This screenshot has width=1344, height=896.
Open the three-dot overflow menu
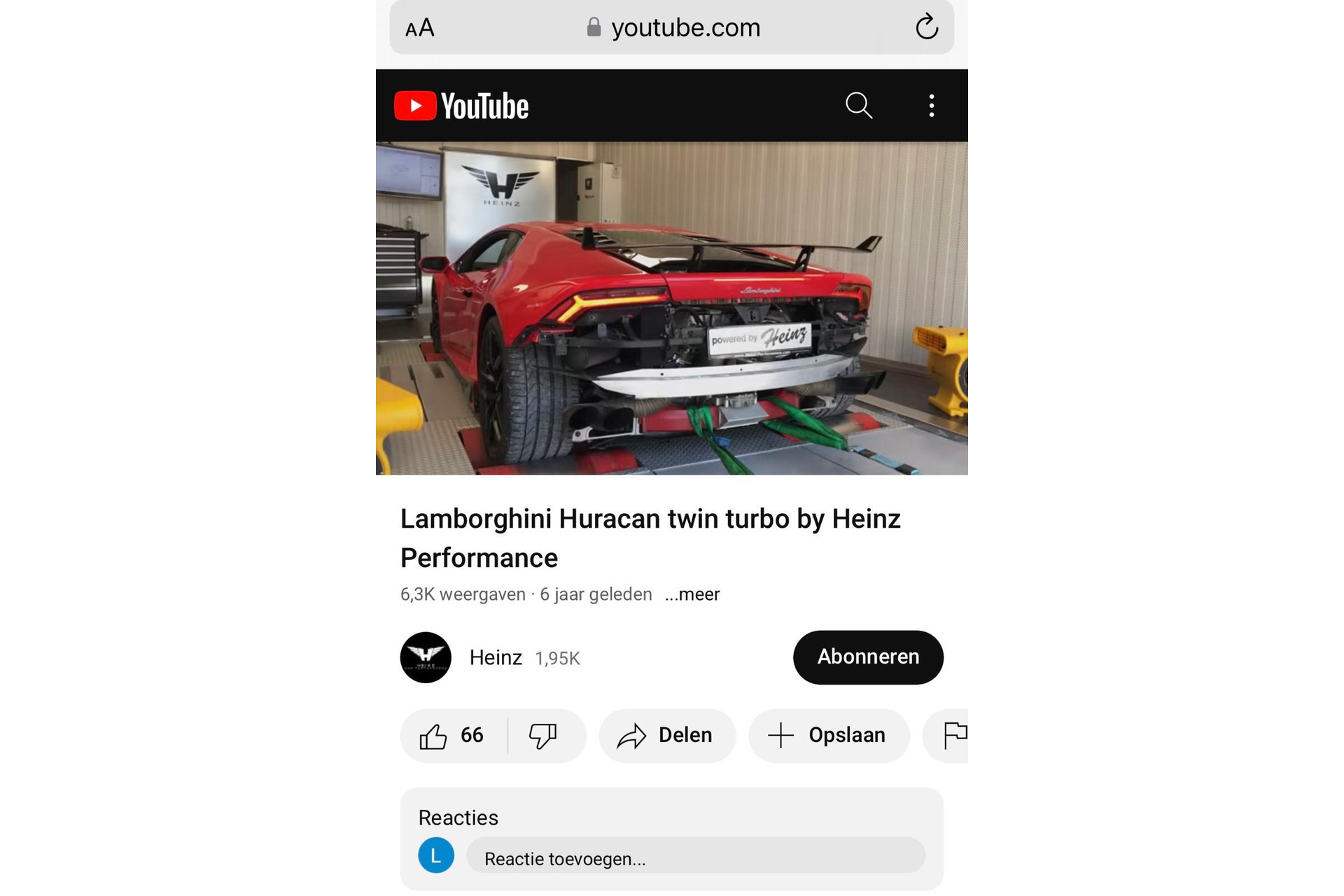coord(931,106)
